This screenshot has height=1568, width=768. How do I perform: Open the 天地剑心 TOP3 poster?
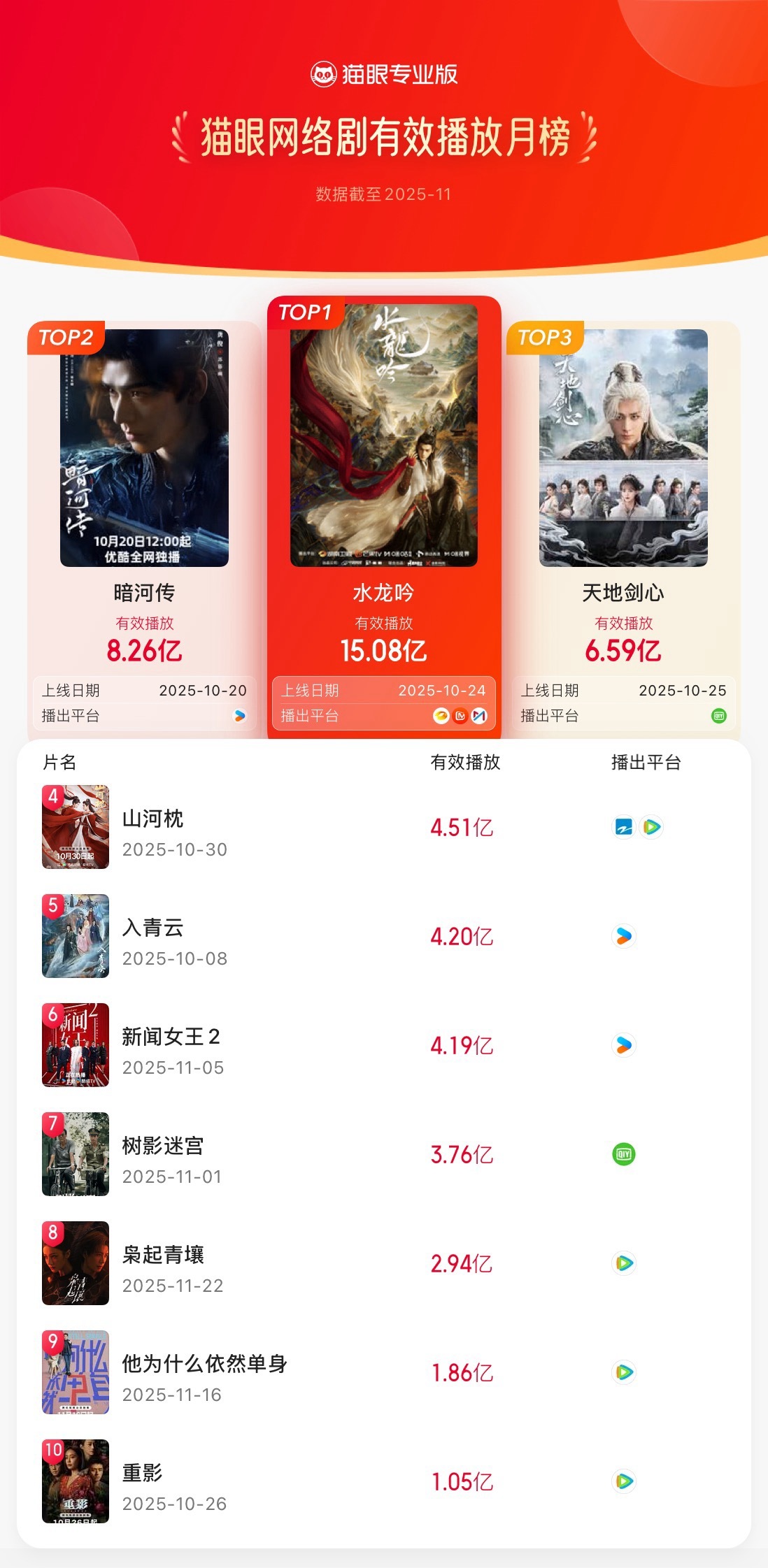(623, 454)
